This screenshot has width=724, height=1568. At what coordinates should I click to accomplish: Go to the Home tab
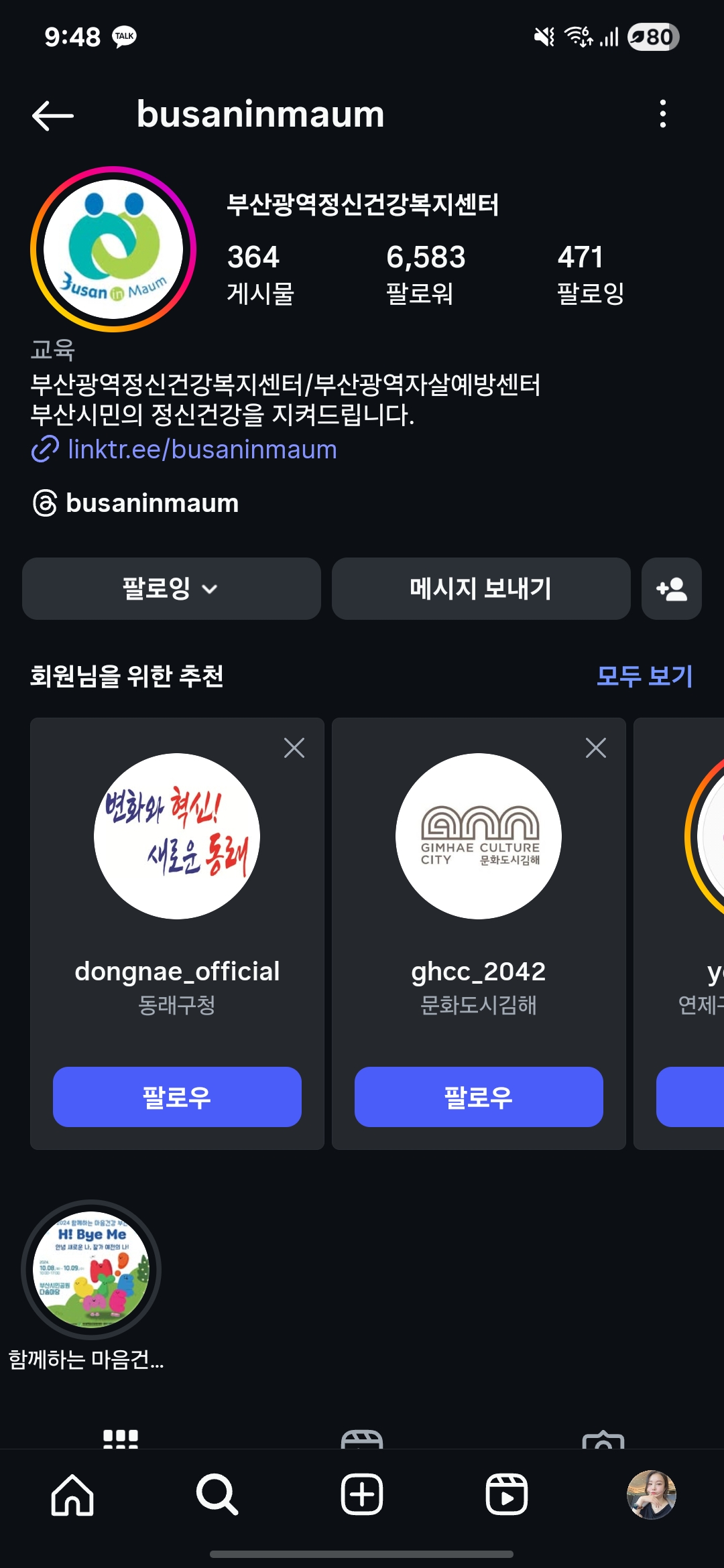click(72, 1494)
